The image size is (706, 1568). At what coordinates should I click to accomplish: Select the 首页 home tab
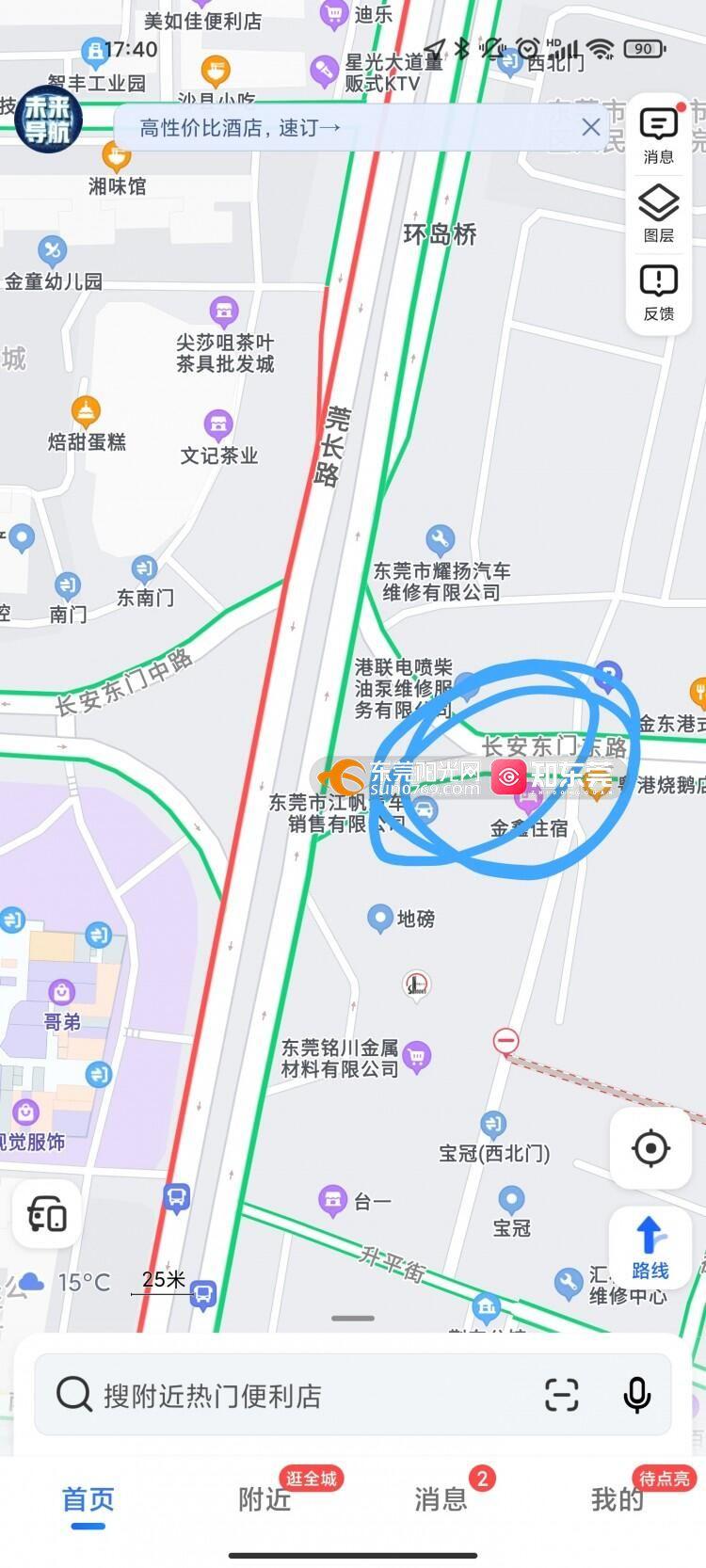tap(88, 1498)
